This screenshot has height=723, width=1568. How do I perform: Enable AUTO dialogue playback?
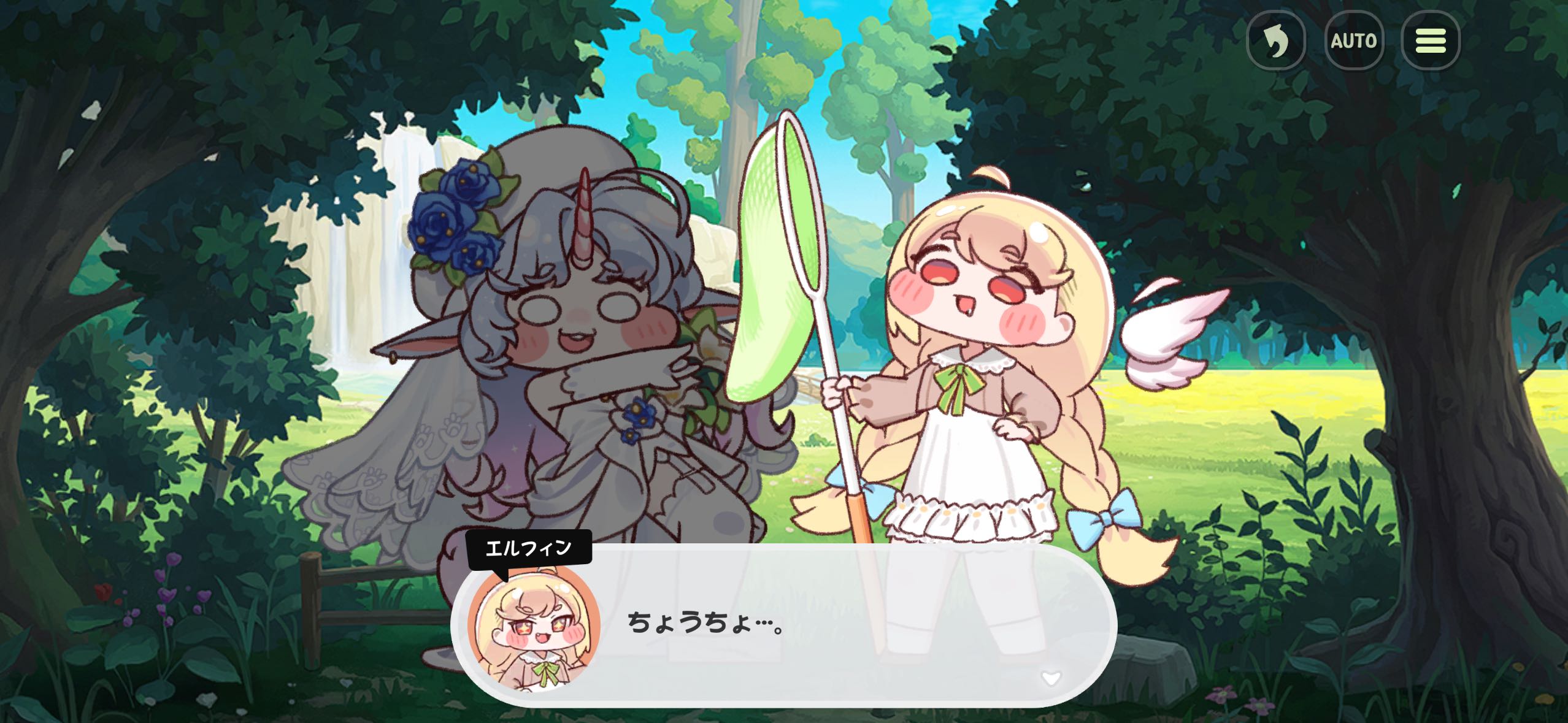tap(1354, 41)
